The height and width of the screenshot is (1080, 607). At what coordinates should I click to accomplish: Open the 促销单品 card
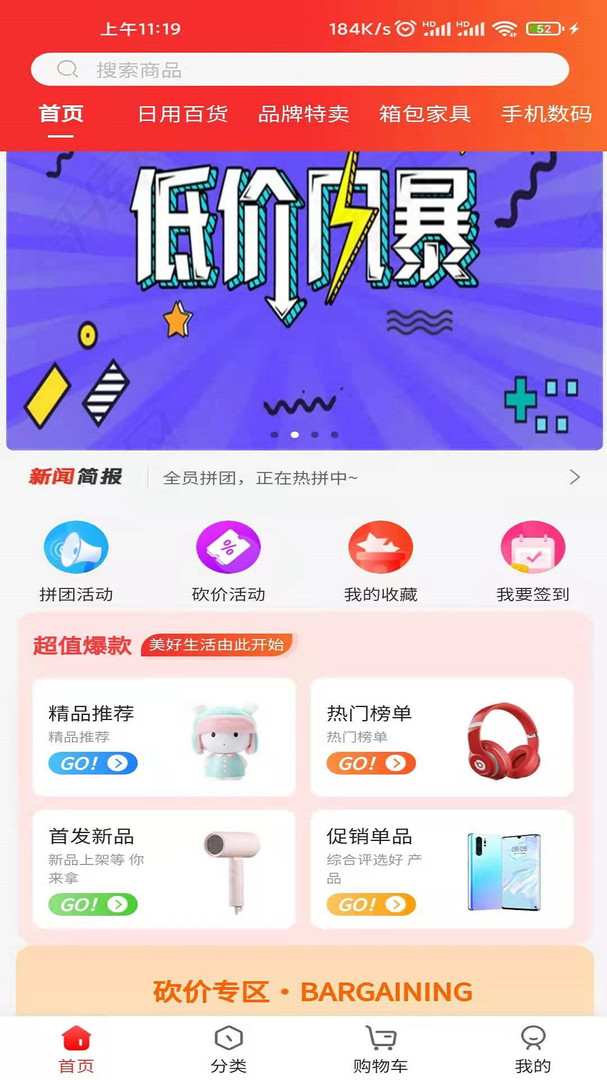point(442,869)
